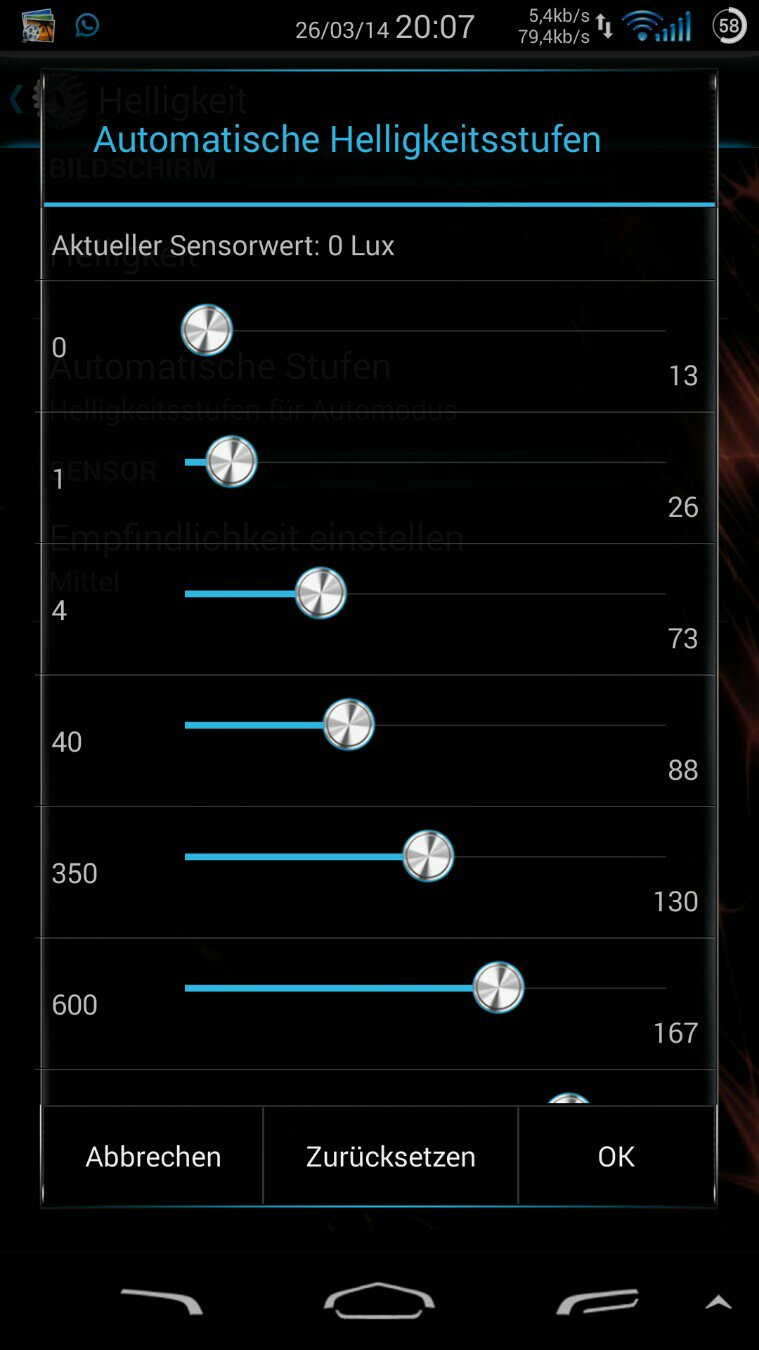Reset levels with the Zurücksetzen button
759x1350 pixels.
[391, 1156]
